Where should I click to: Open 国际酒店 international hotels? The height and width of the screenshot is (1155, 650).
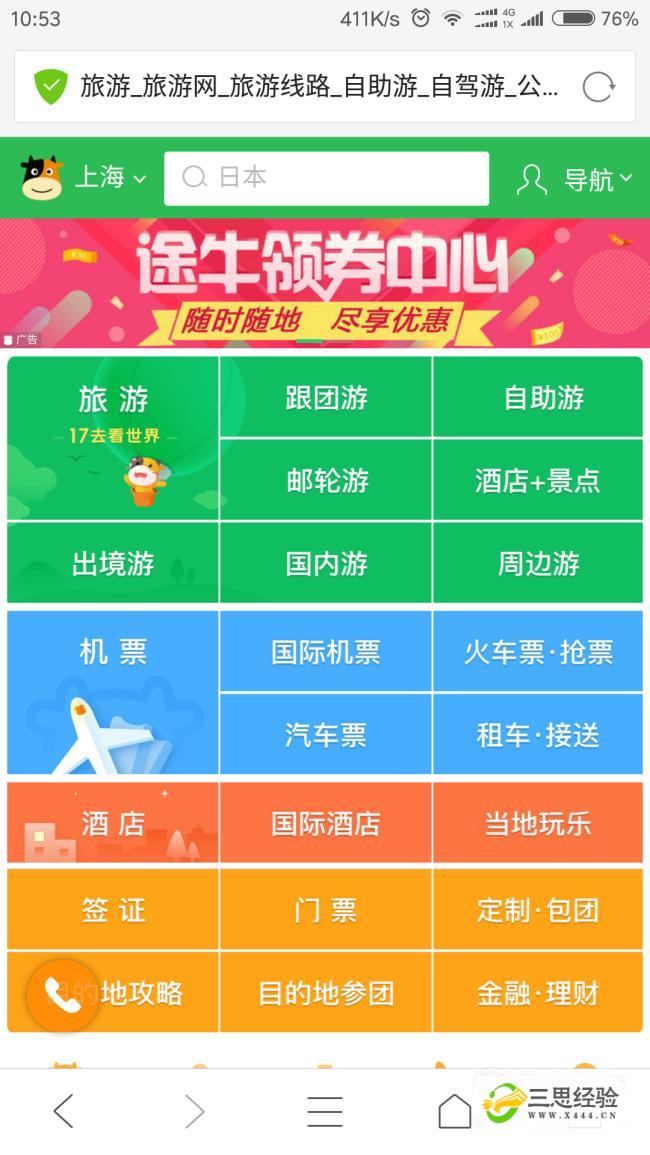pos(326,823)
